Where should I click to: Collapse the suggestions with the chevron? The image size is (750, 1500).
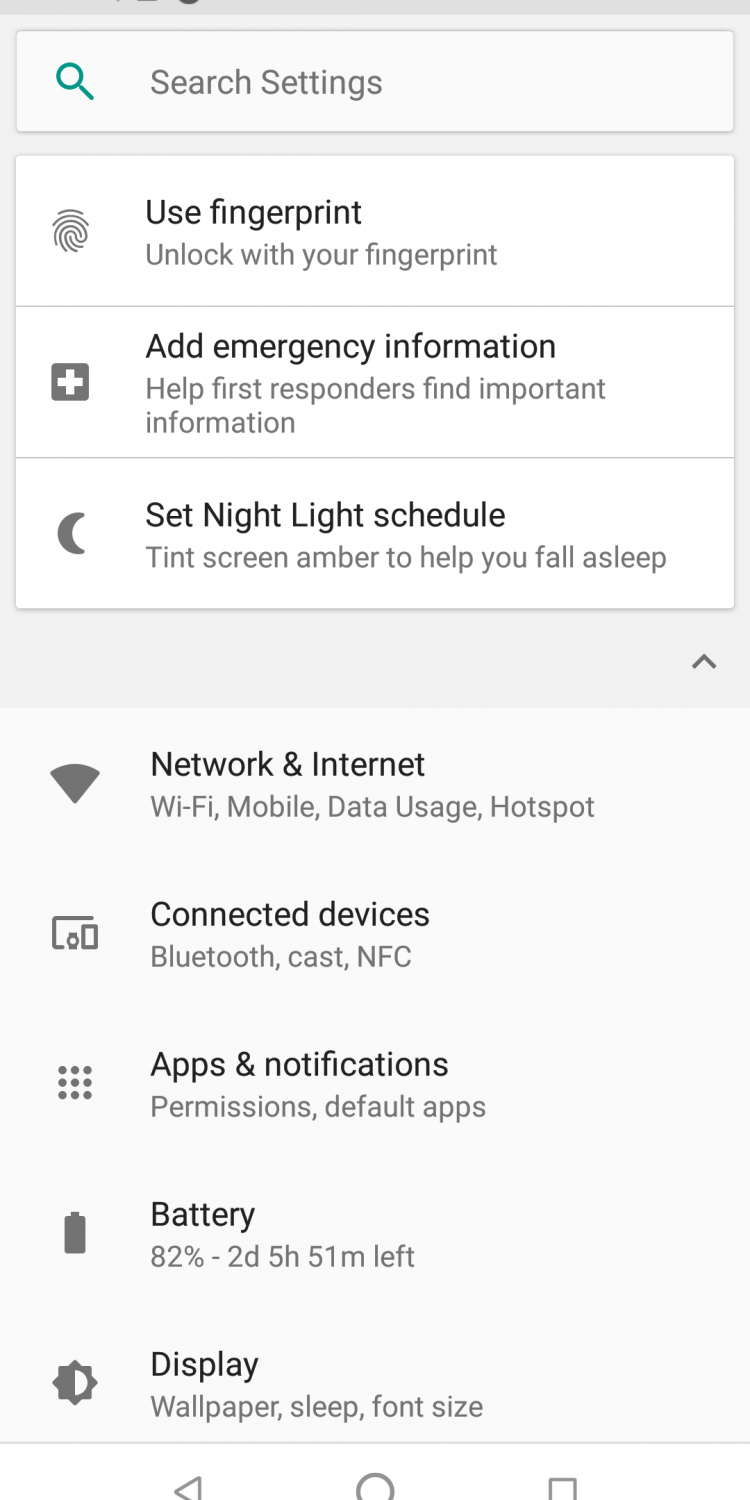coord(704,661)
